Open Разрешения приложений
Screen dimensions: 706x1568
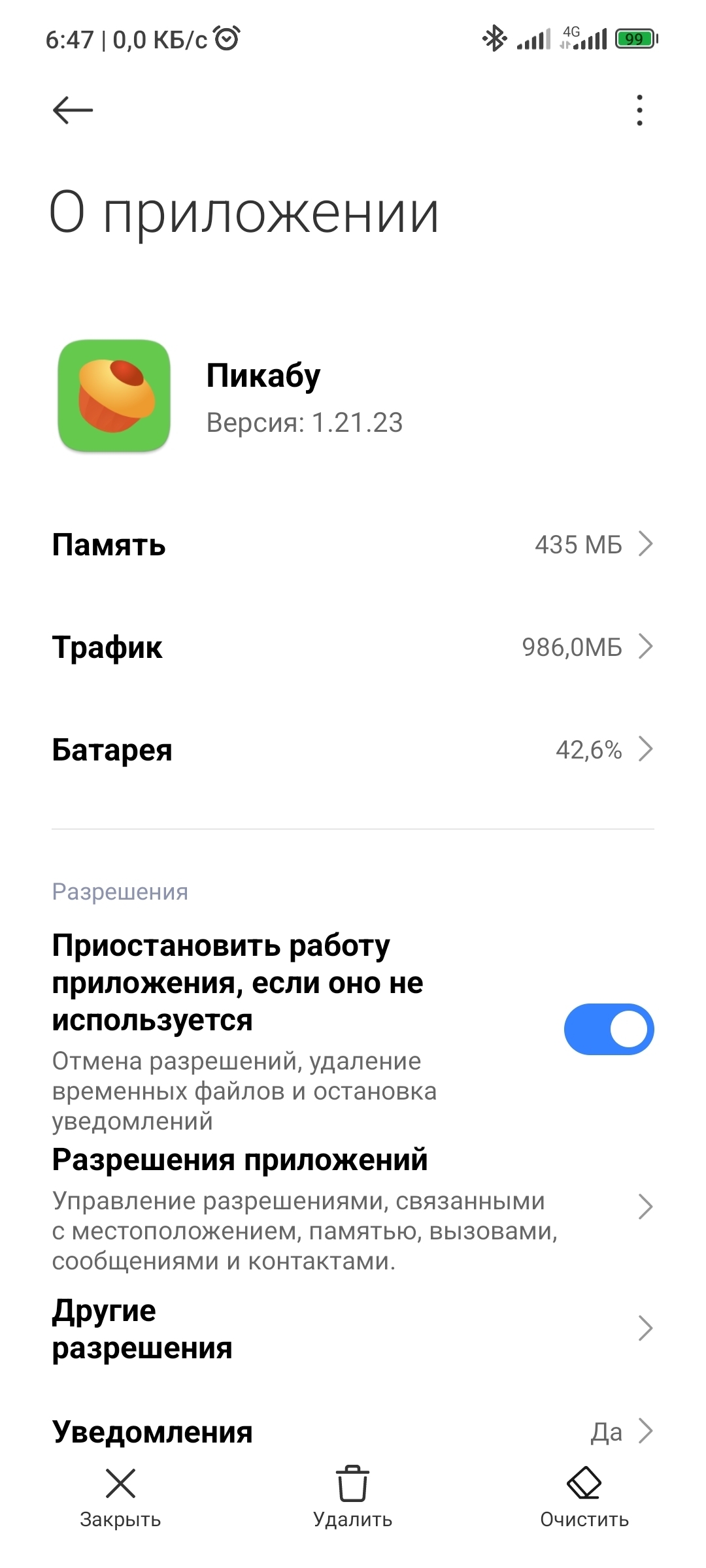(x=353, y=1207)
